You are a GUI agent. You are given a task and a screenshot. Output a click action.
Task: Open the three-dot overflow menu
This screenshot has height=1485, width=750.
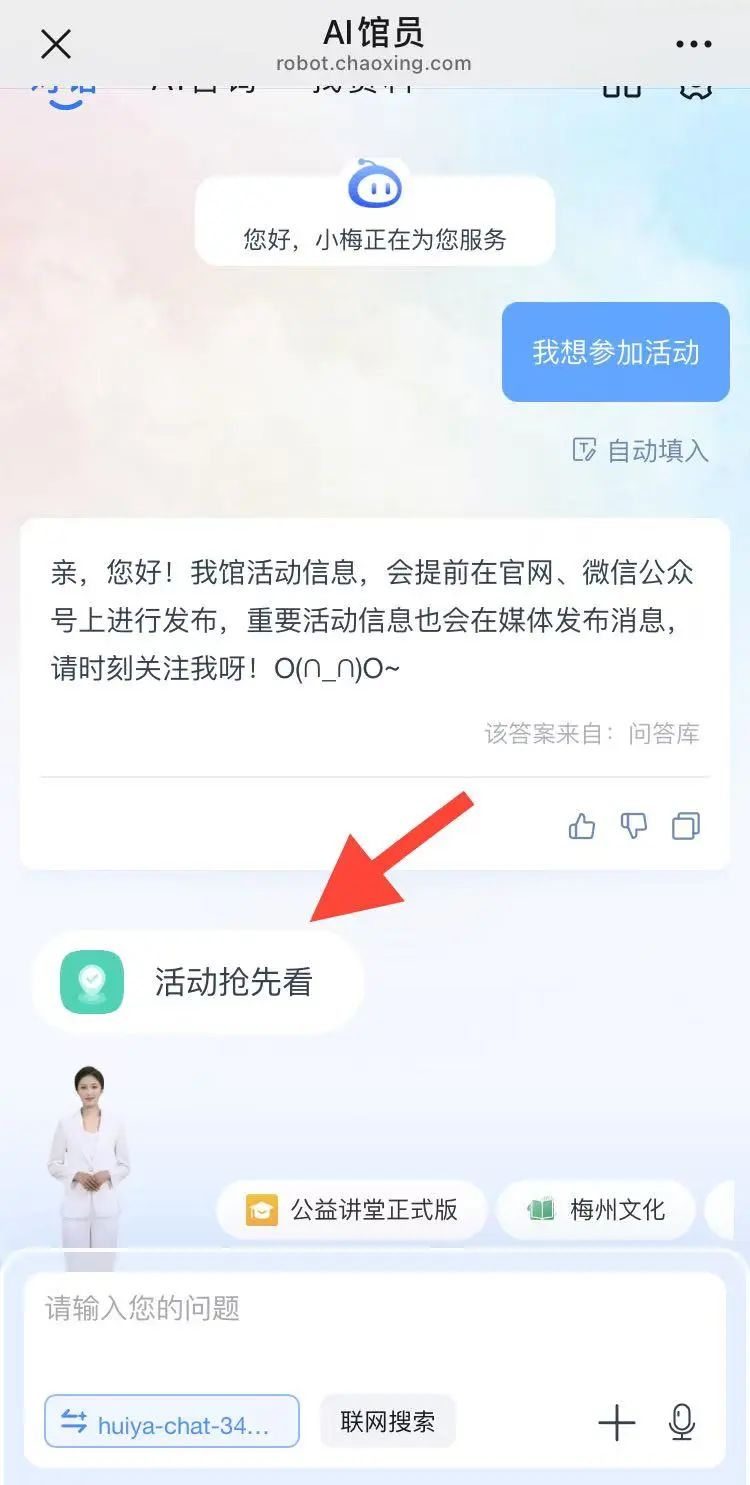[x=693, y=44]
